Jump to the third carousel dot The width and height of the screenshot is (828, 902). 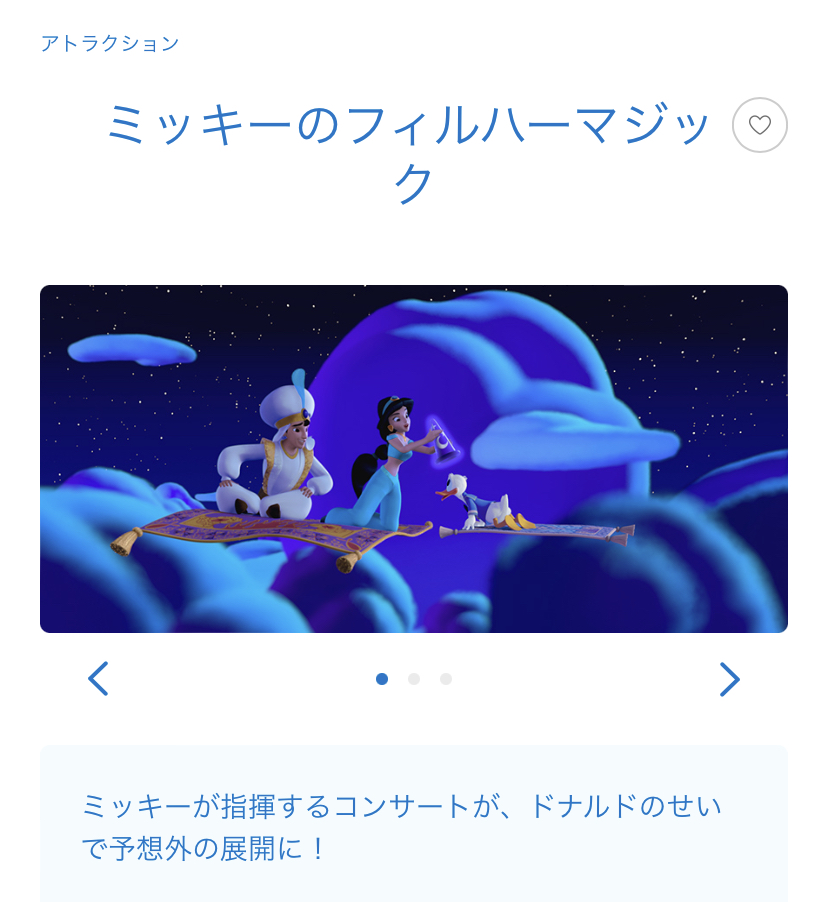click(446, 679)
